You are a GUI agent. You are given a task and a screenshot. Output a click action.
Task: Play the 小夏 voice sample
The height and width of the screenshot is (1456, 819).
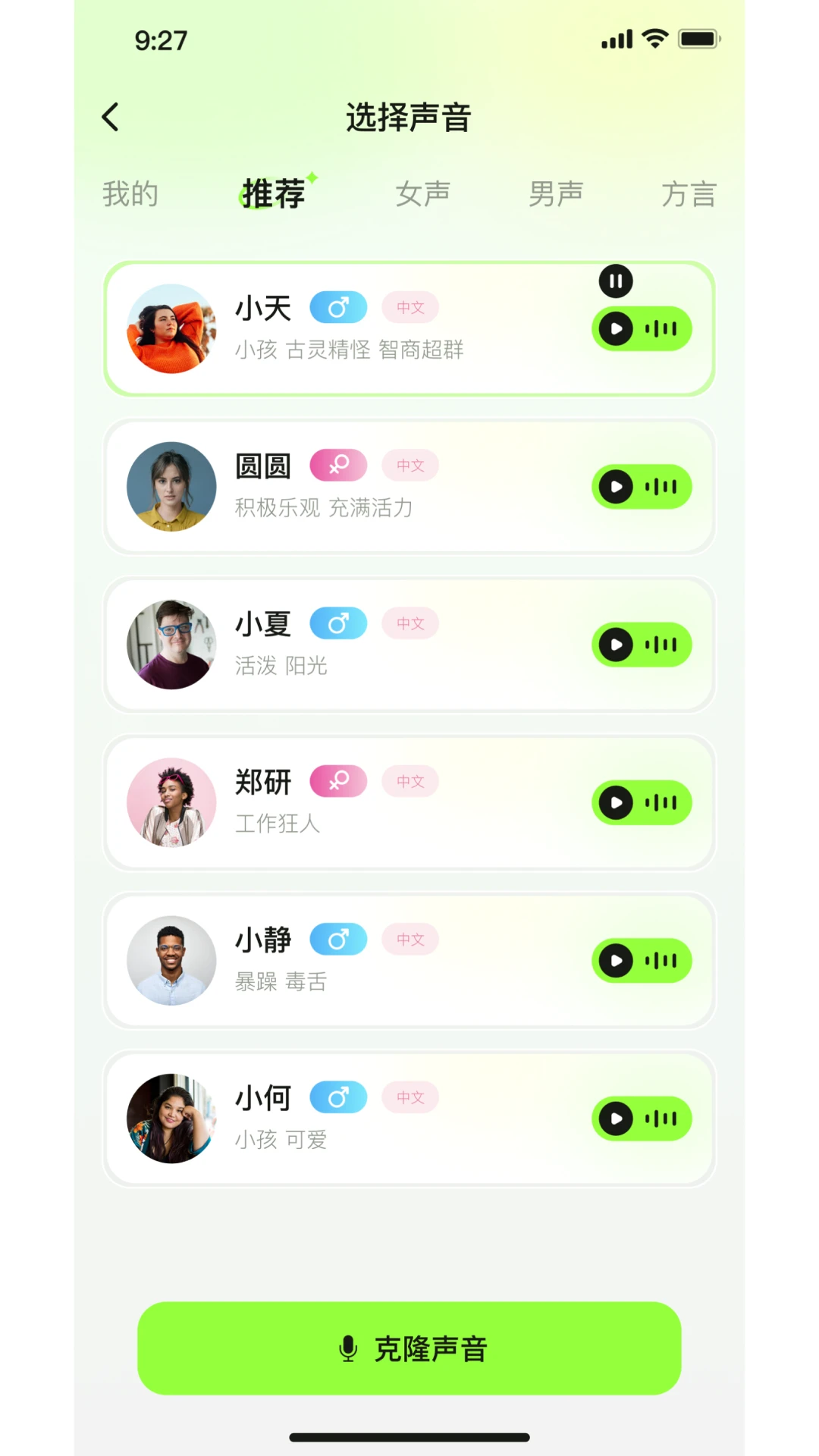click(x=617, y=645)
